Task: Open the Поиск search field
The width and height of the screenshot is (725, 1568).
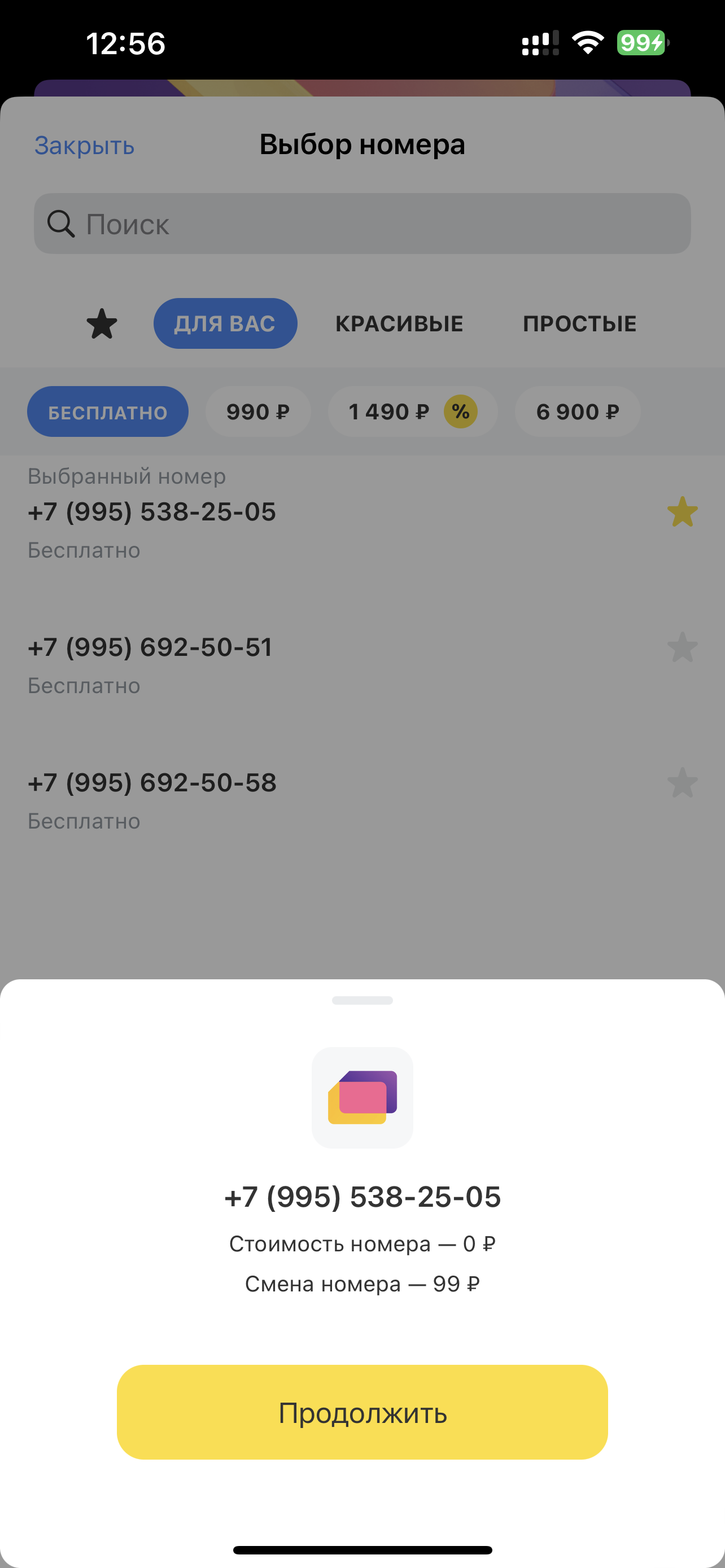Action: tap(362, 224)
